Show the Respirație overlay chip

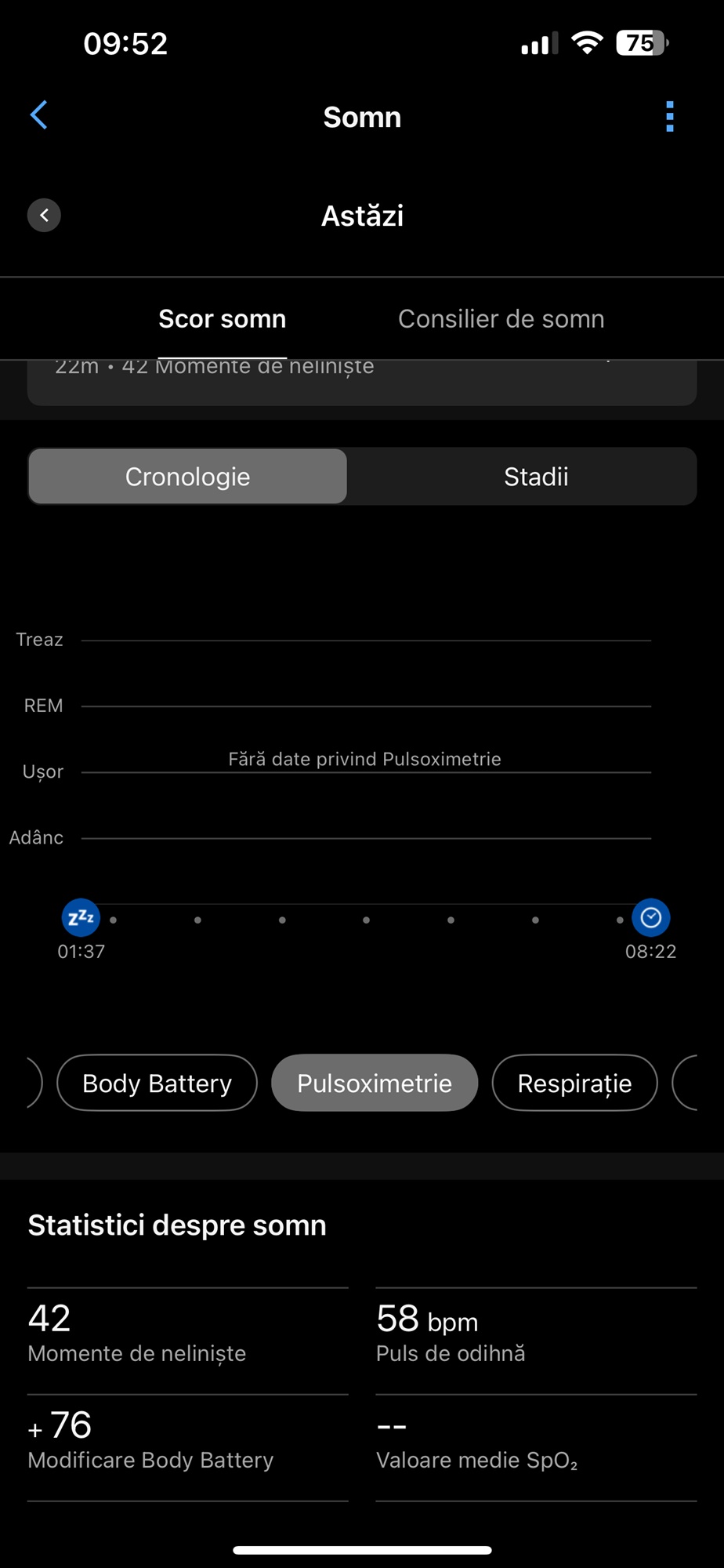point(574,1083)
